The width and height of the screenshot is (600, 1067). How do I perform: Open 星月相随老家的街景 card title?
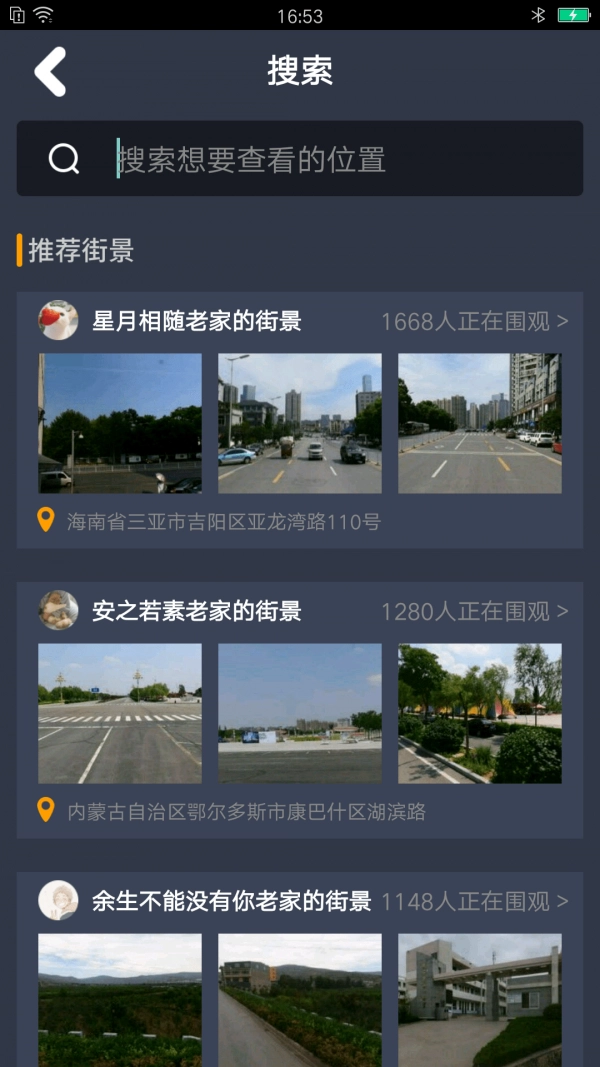click(x=196, y=321)
